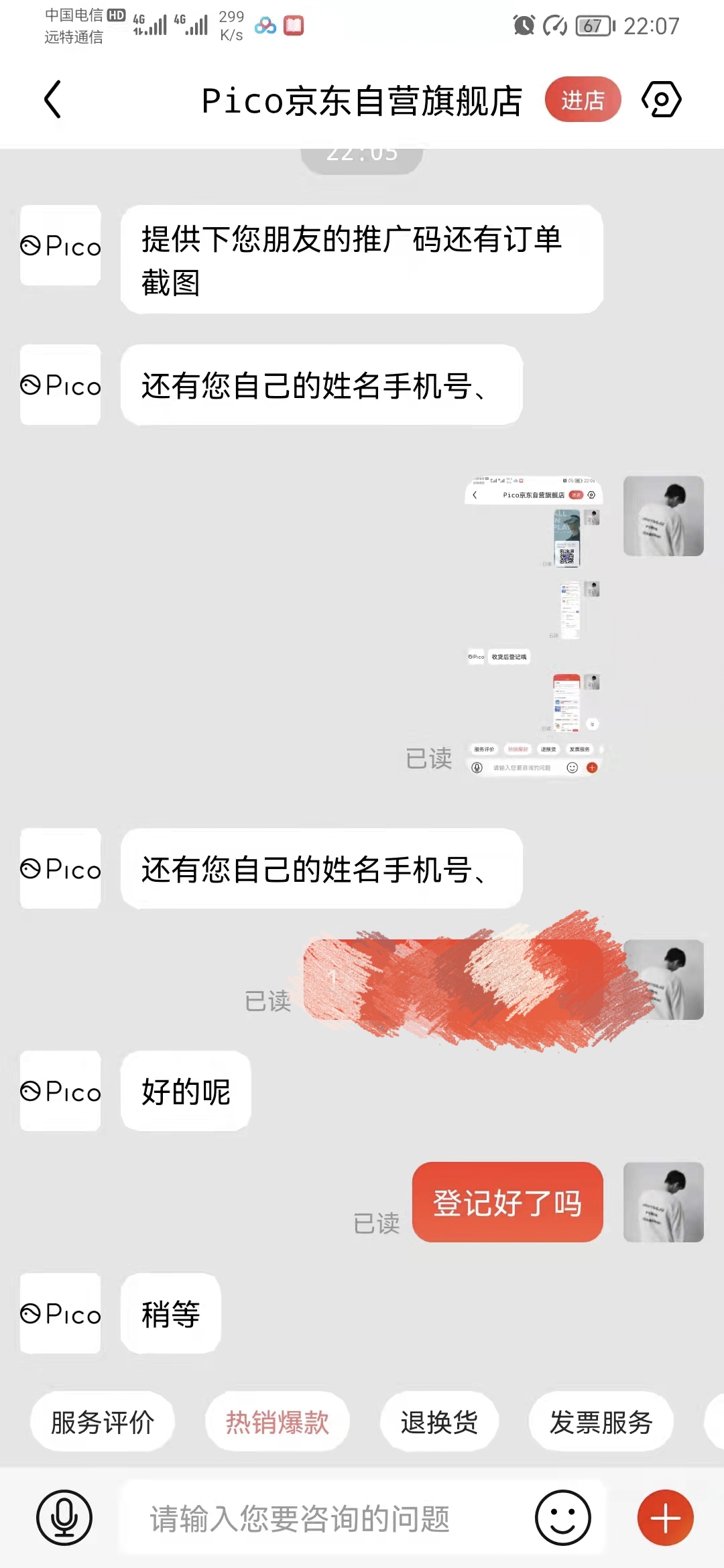Select the 热销爆款 chip

(277, 1422)
